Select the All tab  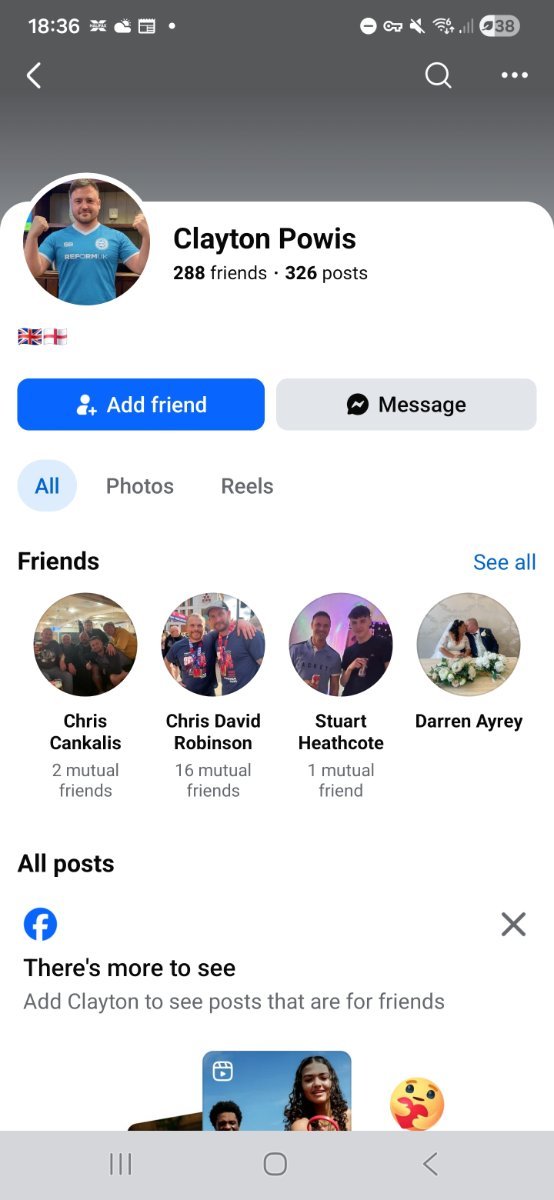[x=47, y=486]
